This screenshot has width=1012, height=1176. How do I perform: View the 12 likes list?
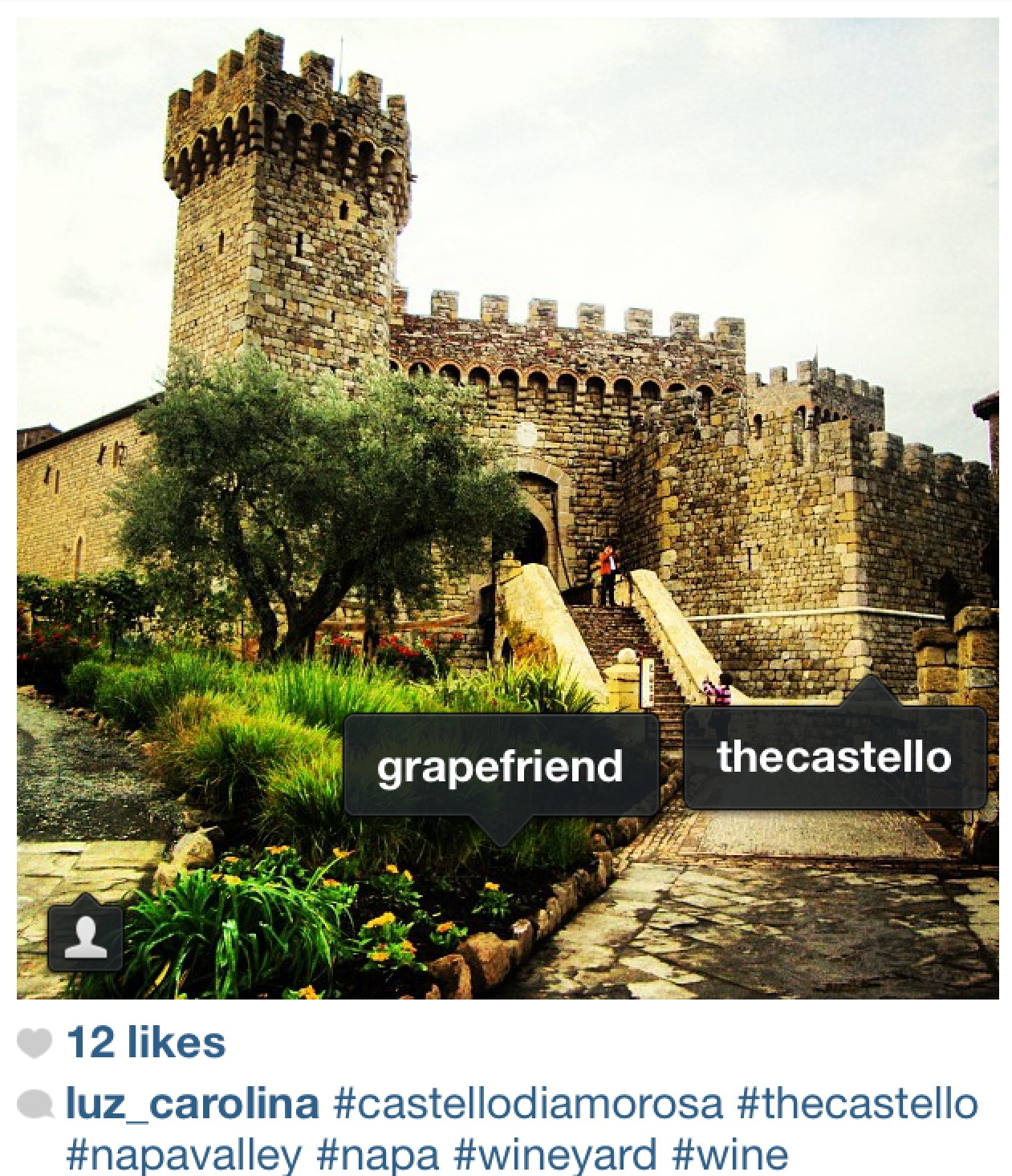tap(146, 1043)
